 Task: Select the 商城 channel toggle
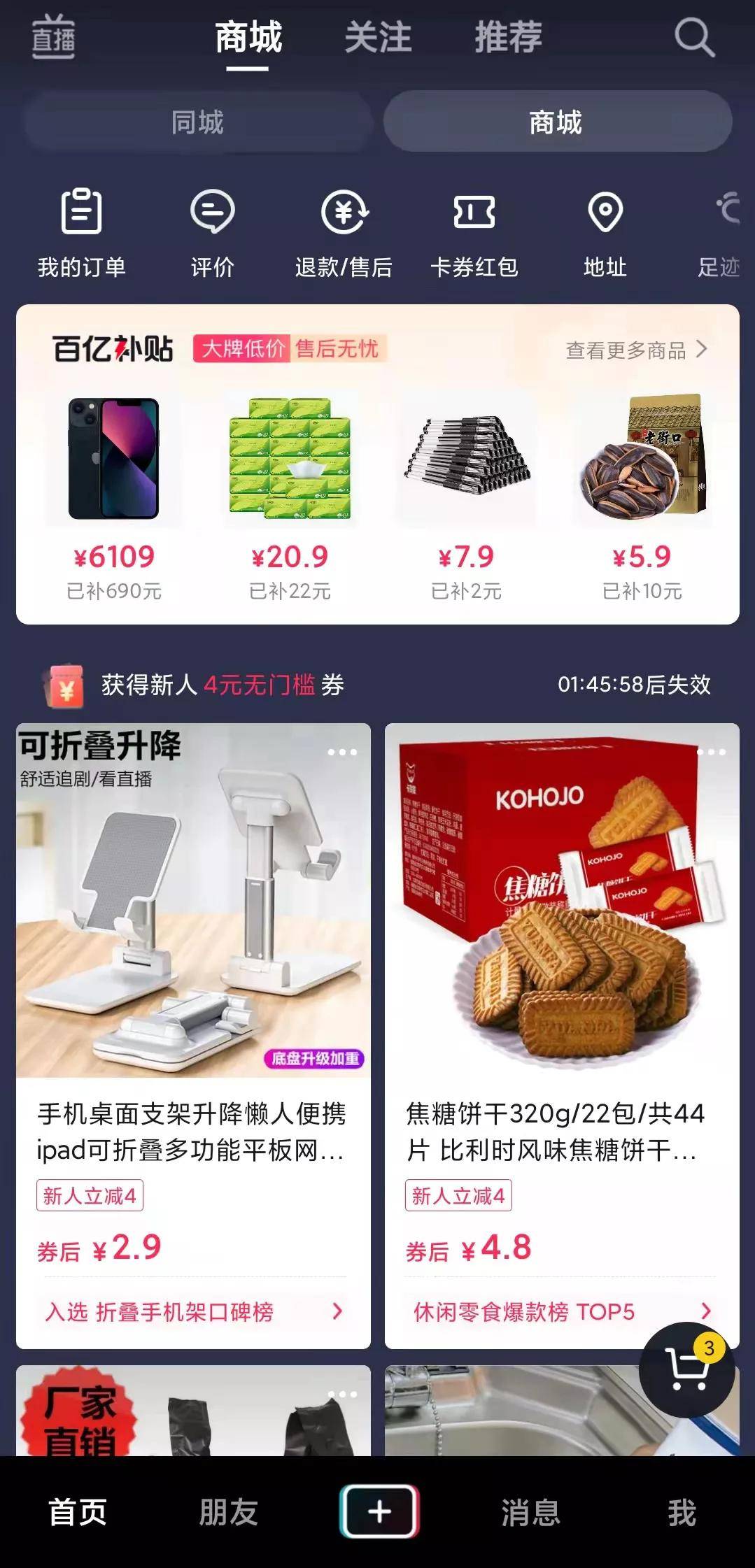point(556,120)
